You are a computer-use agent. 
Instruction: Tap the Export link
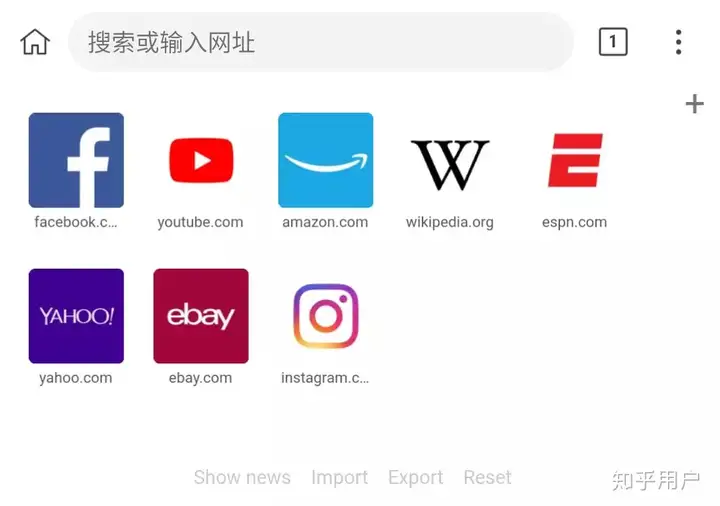click(x=415, y=478)
